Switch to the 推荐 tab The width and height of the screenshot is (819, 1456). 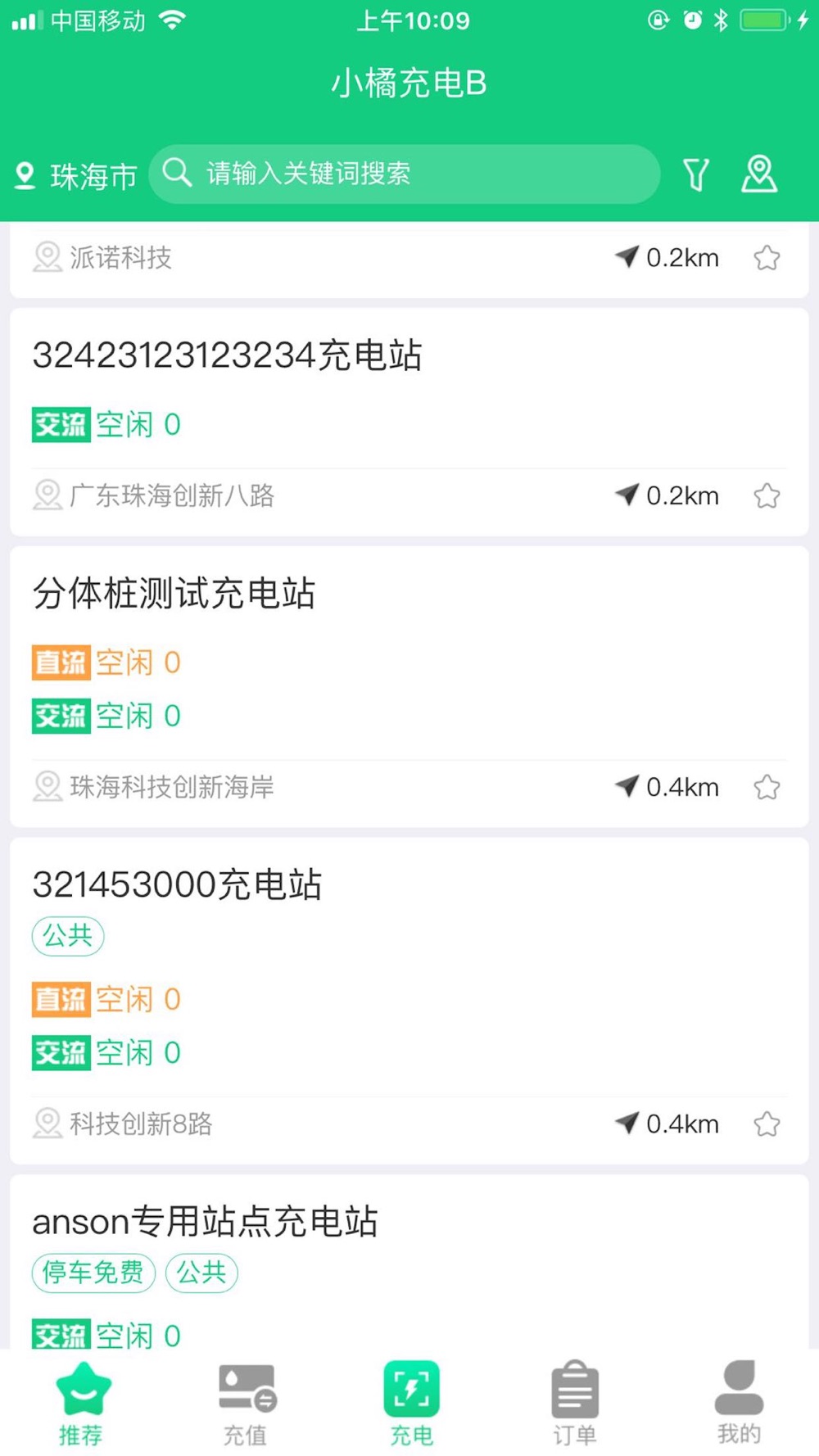[x=82, y=1402]
